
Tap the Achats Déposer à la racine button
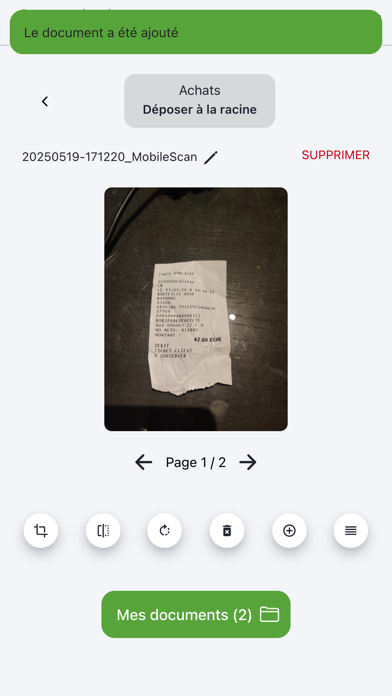click(199, 101)
